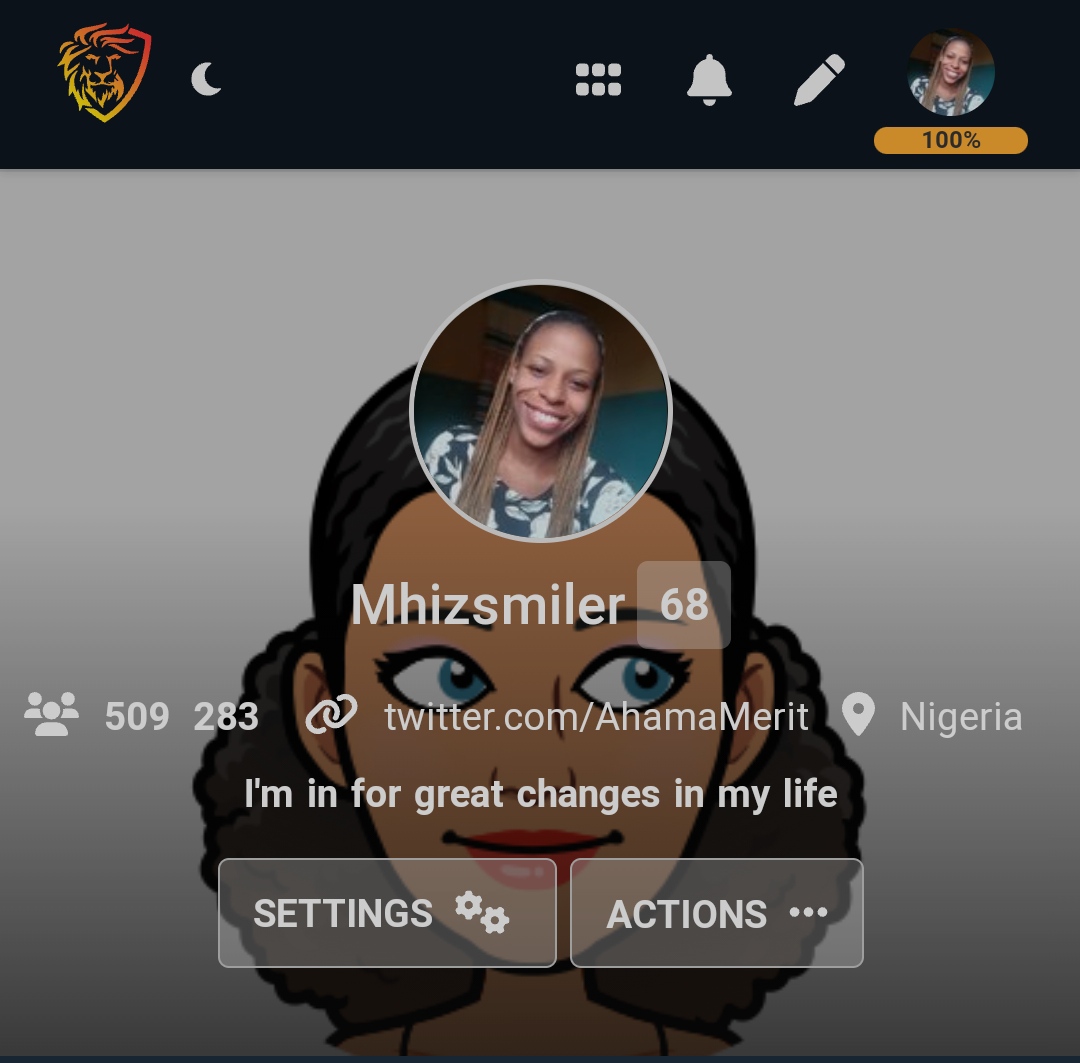View the 283 following list
Screen dimensions: 1080x1063
pyautogui.click(x=226, y=717)
